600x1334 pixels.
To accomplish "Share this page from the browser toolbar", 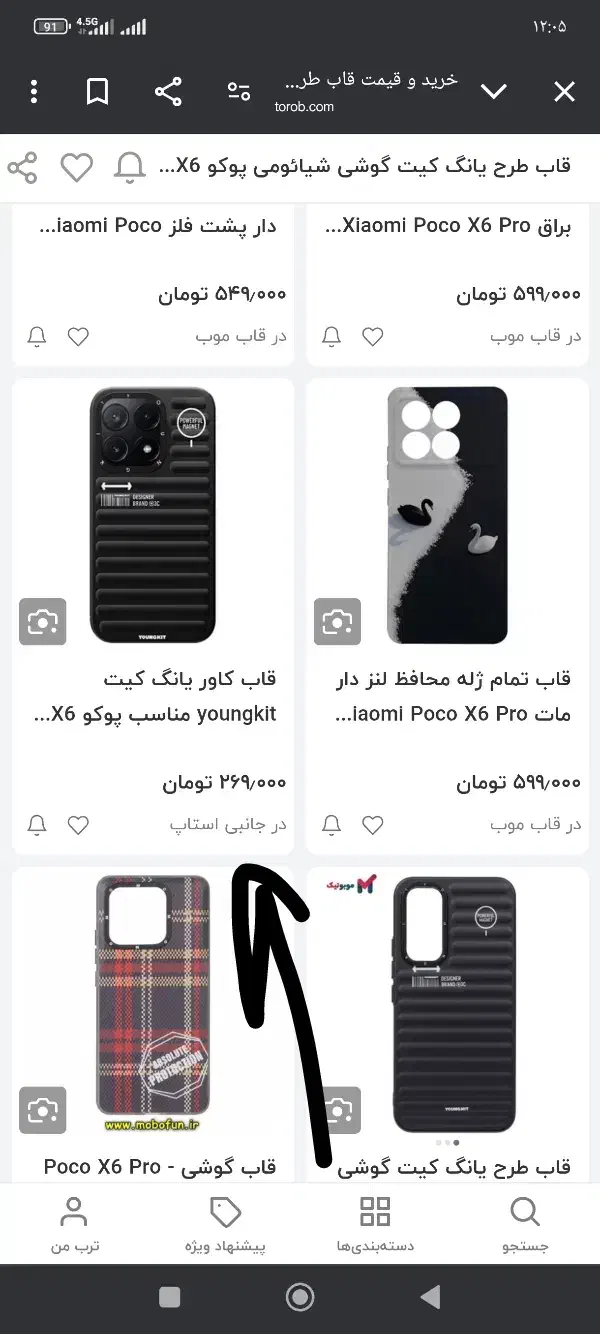I will [x=168, y=93].
